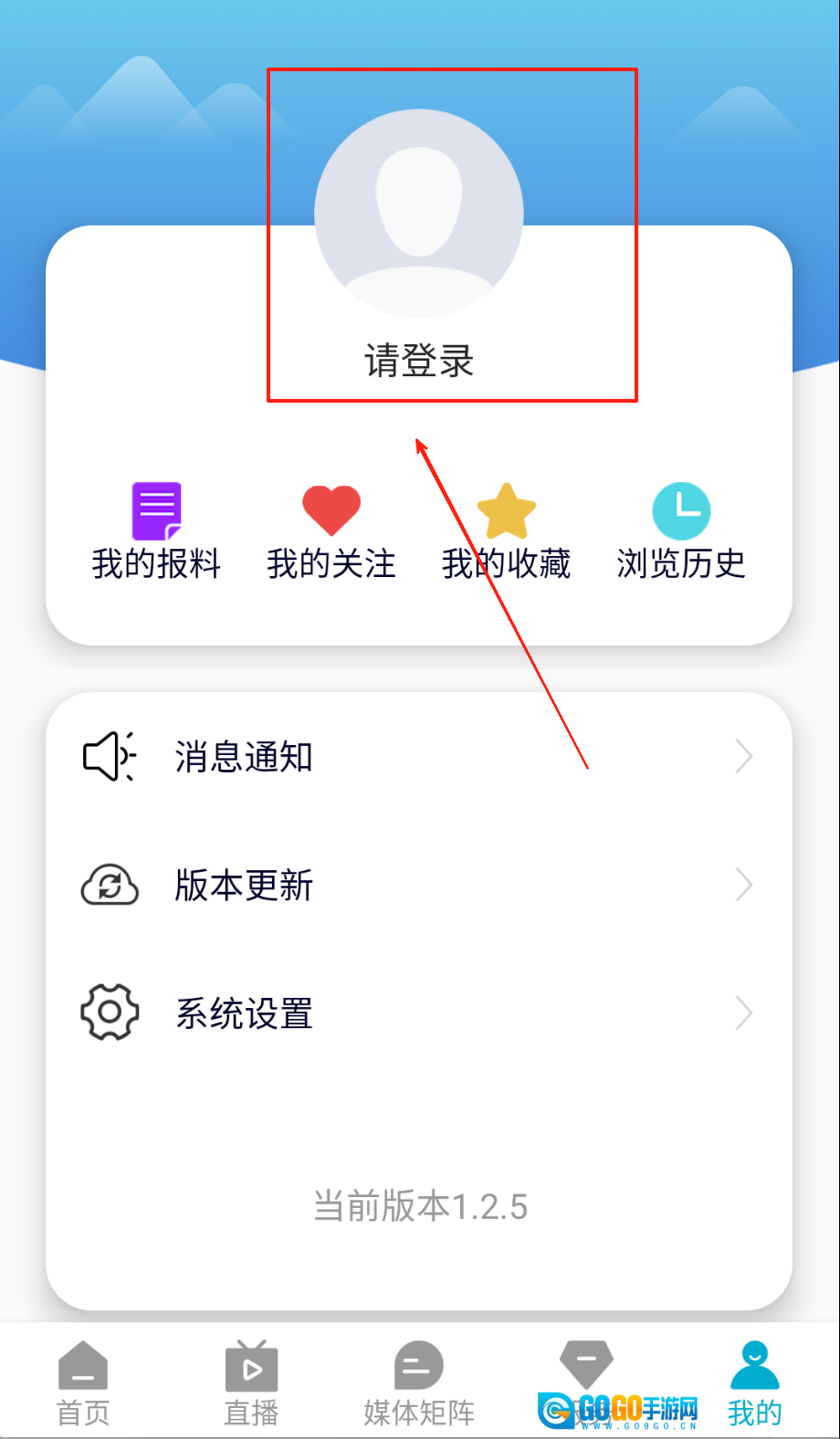
Task: Open 系统设置 (System Settings) row
Action: pos(418,1014)
